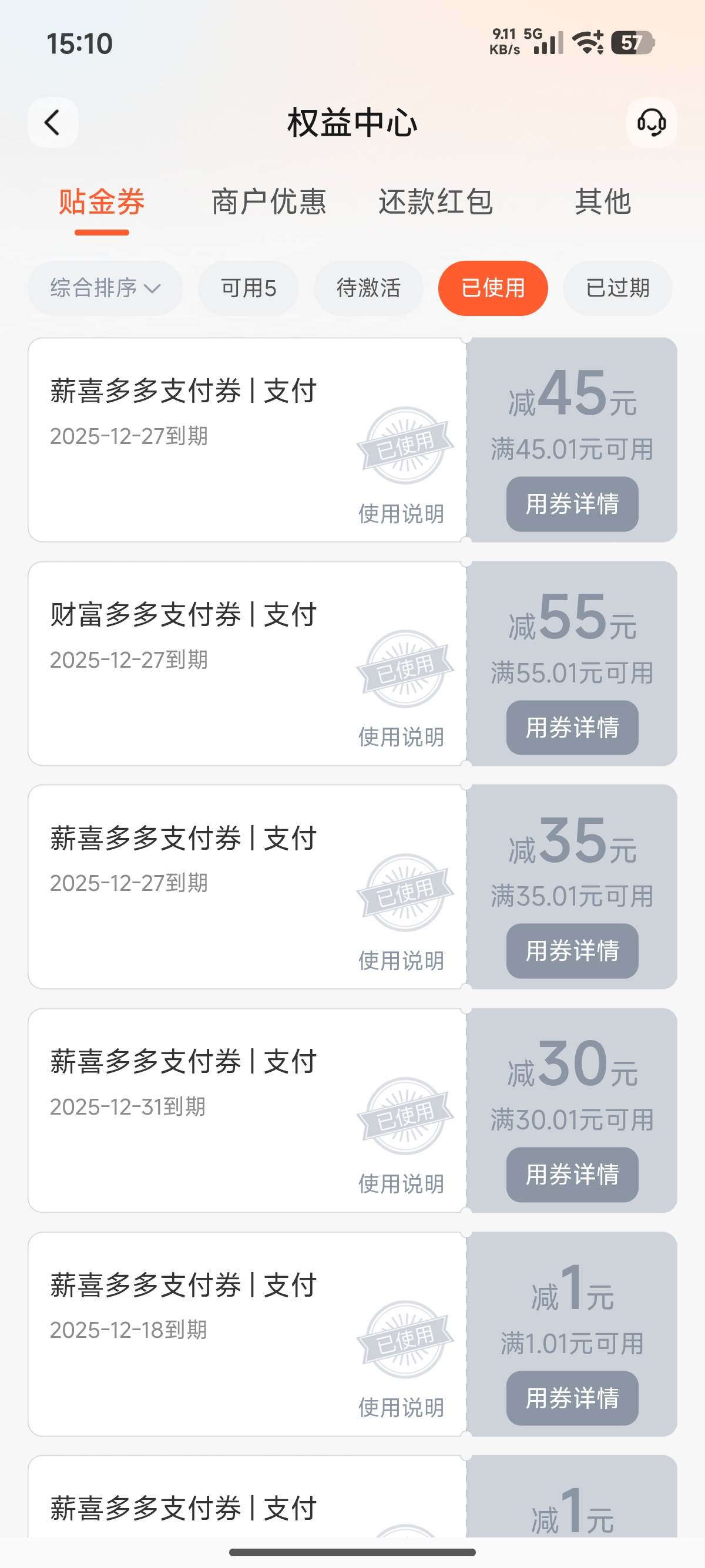Switch to 商户优惠 tab
Screen dimensions: 705x1568
pyautogui.click(x=268, y=202)
